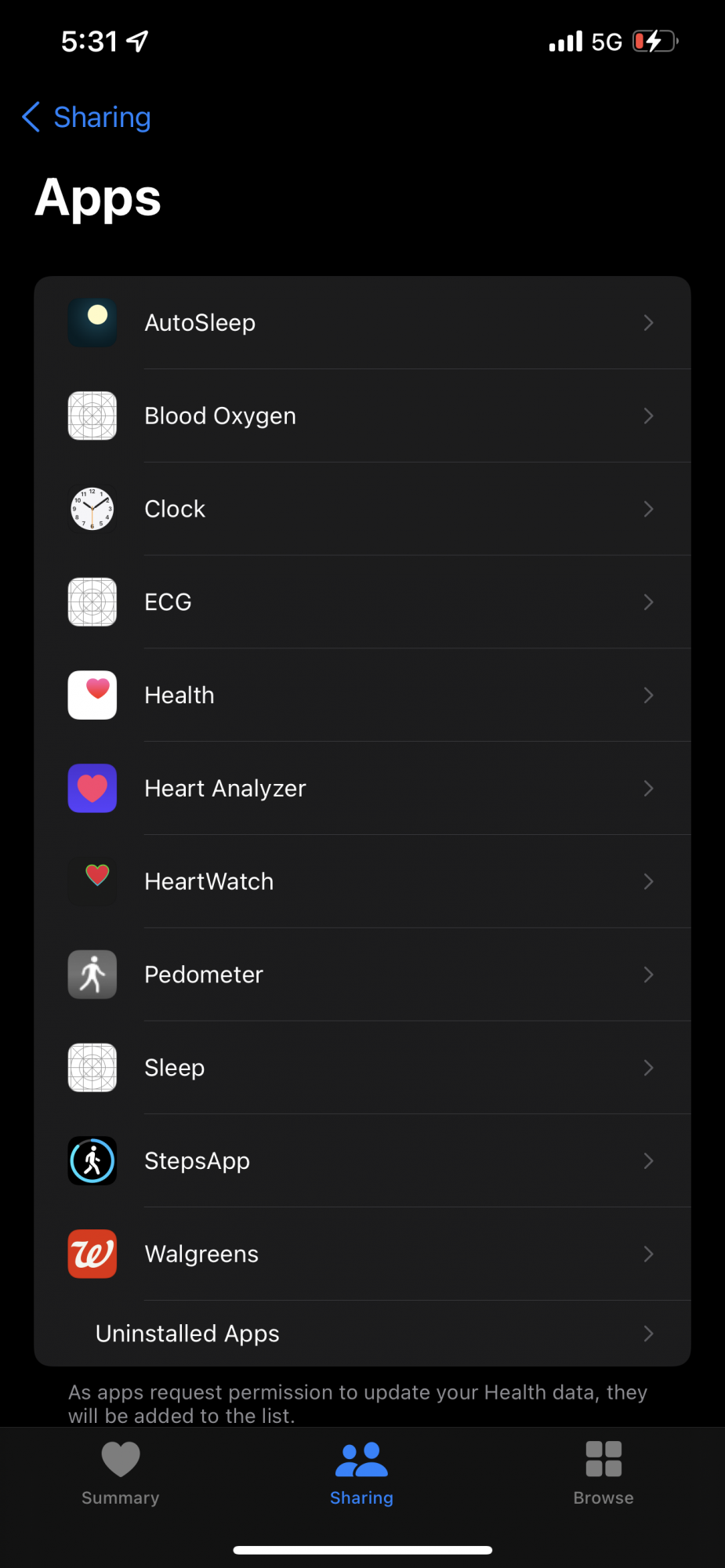Viewport: 725px width, 1568px height.
Task: Switch to the Summary tab
Action: [x=121, y=1474]
